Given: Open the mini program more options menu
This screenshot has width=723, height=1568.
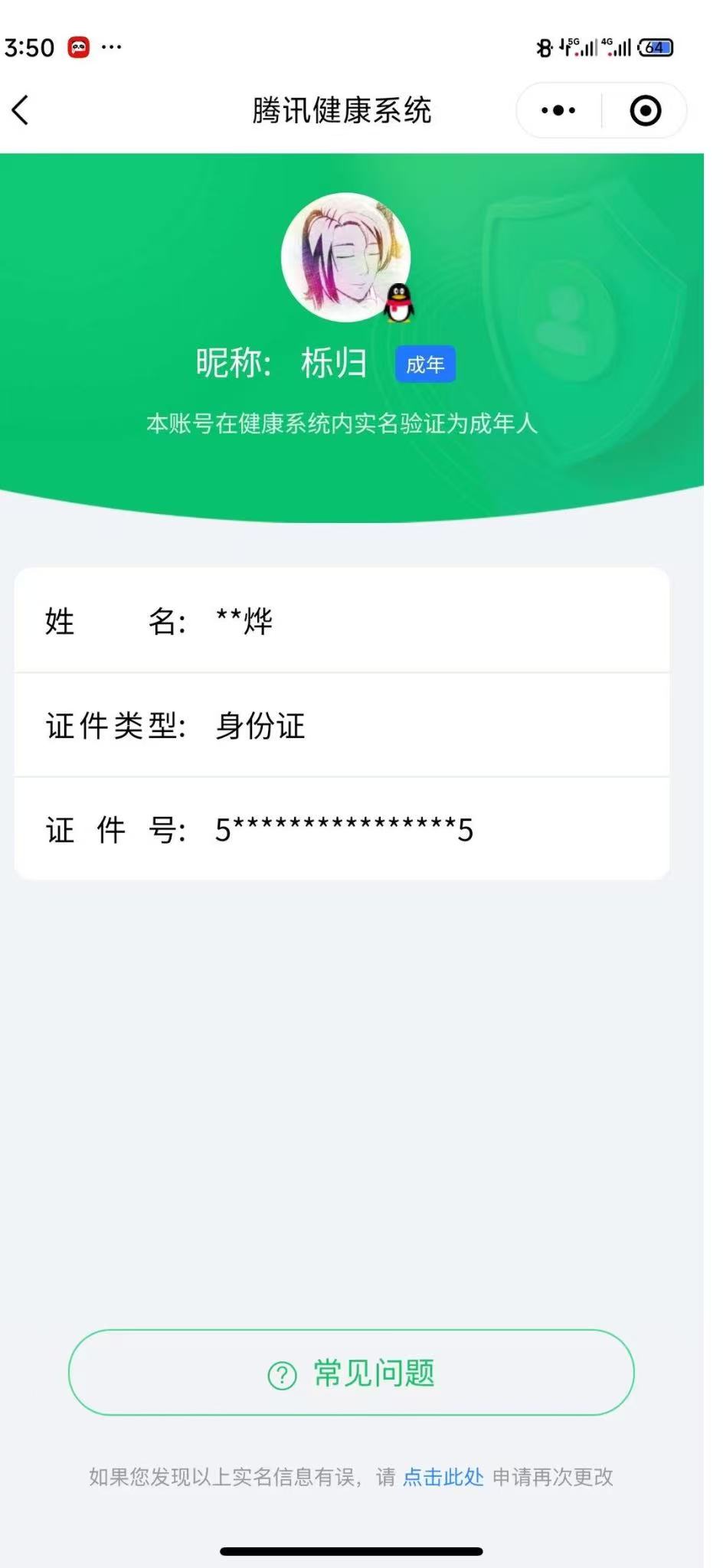Looking at the screenshot, I should point(558,111).
